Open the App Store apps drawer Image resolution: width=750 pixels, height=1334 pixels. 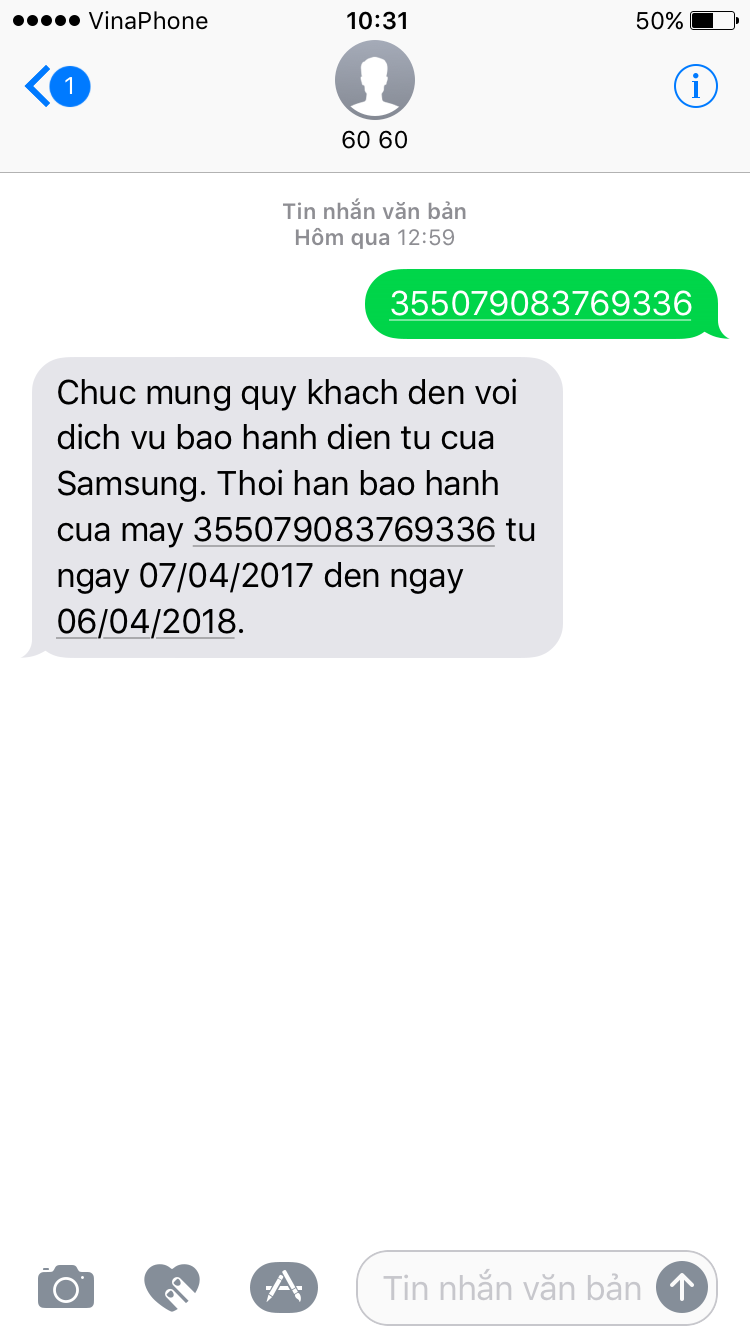283,1287
